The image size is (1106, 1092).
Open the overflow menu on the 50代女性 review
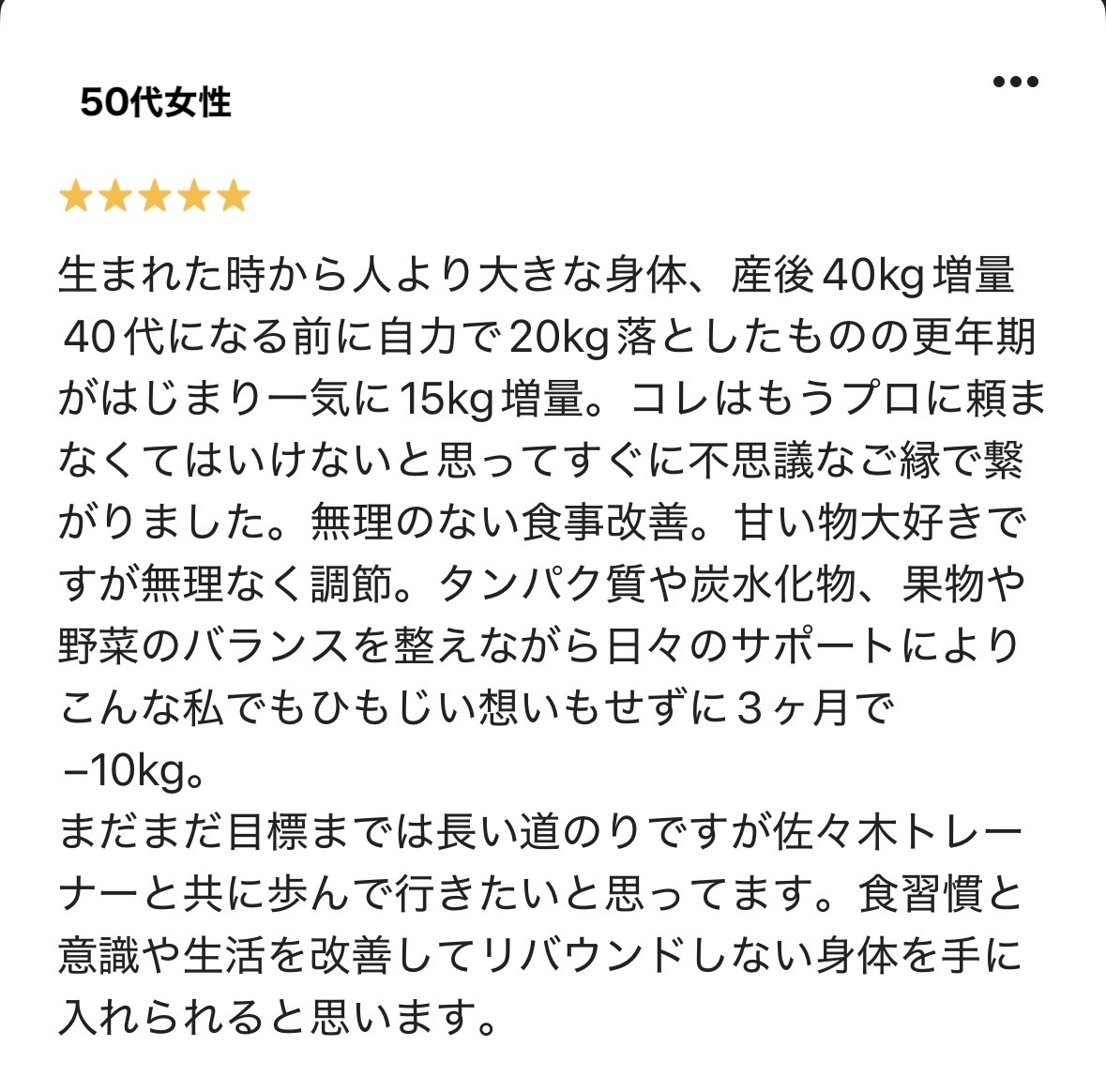pyautogui.click(x=1015, y=83)
